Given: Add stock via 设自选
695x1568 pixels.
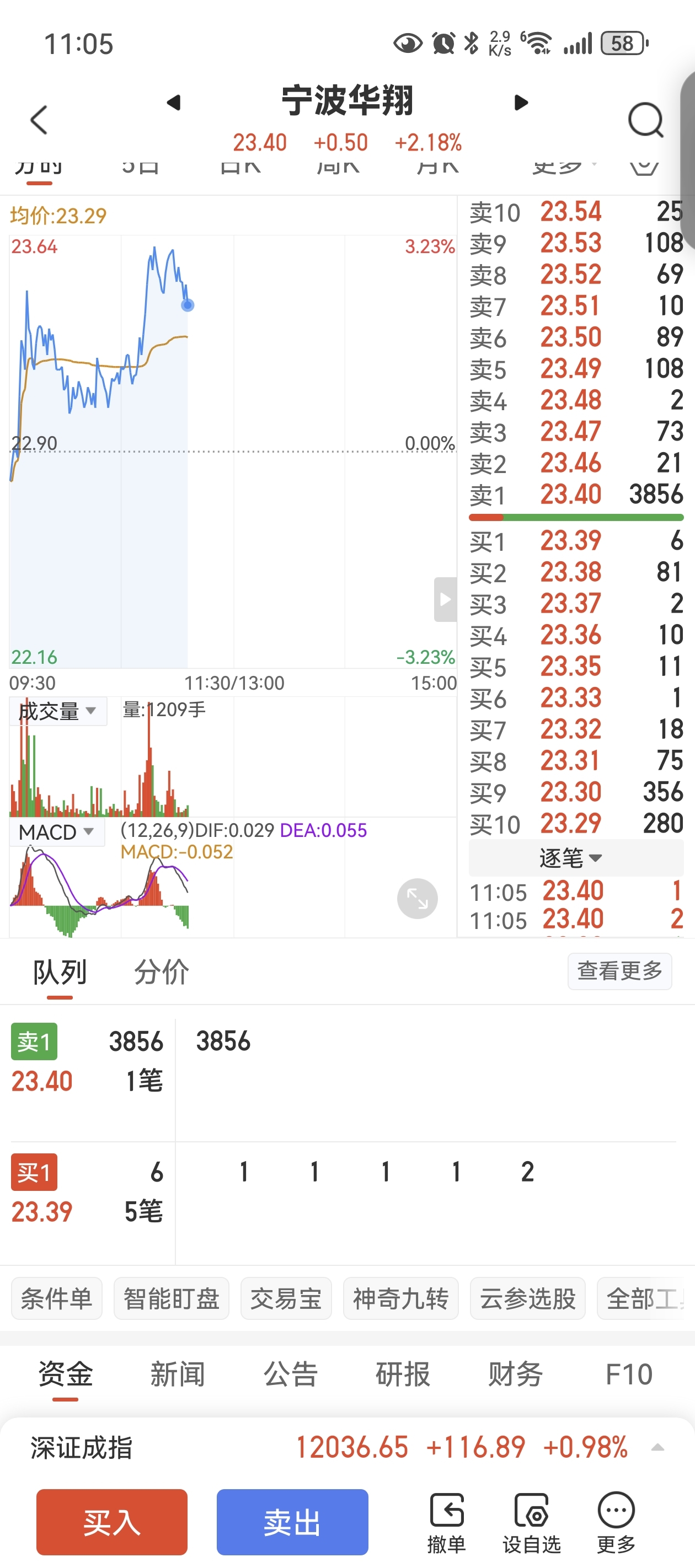Looking at the screenshot, I should [x=532, y=1523].
